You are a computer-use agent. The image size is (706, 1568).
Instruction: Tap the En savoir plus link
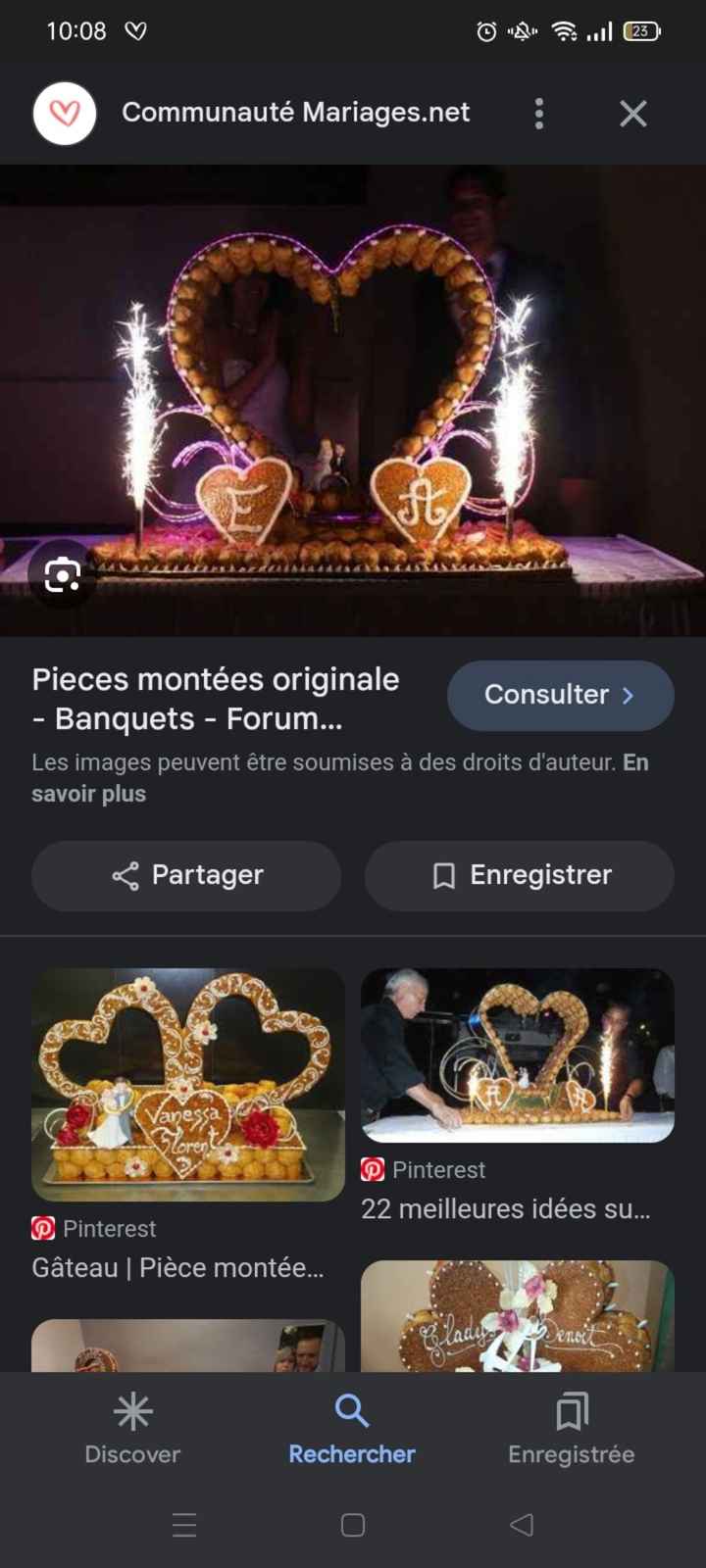click(x=87, y=794)
